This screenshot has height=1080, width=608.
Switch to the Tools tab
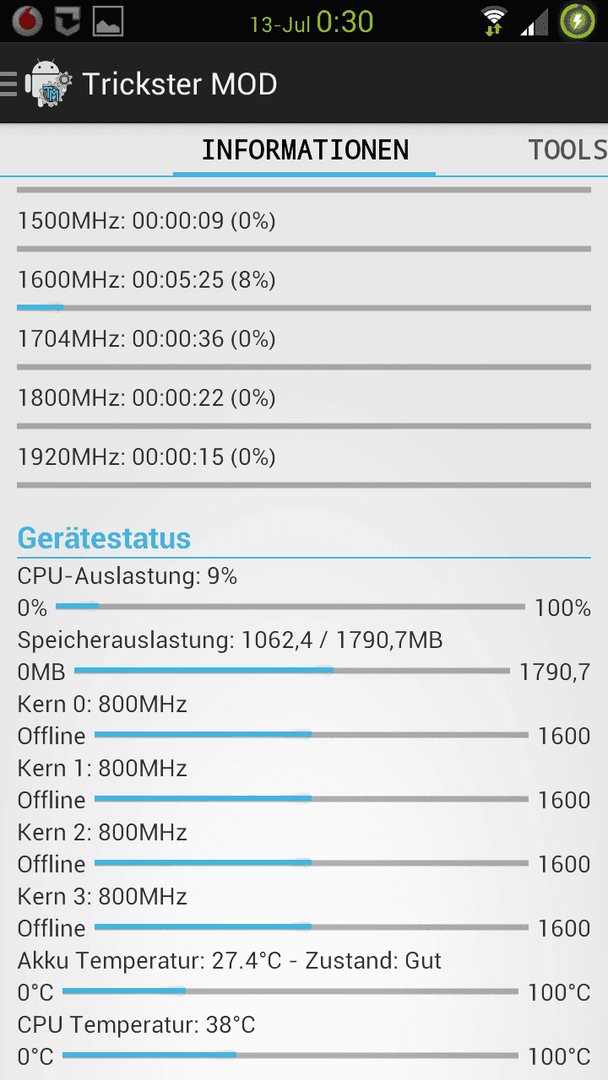click(x=567, y=149)
